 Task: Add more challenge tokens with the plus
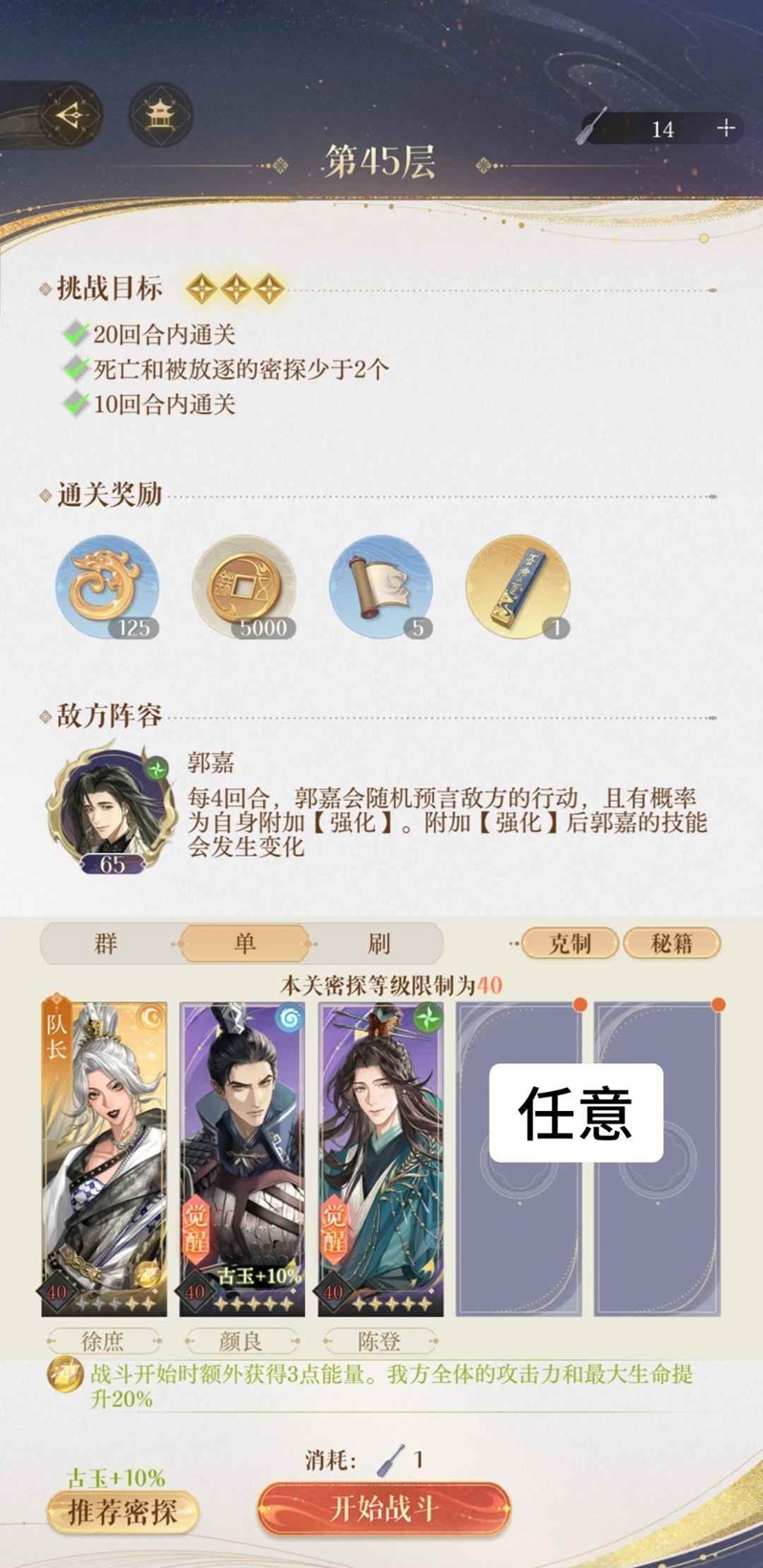(727, 128)
